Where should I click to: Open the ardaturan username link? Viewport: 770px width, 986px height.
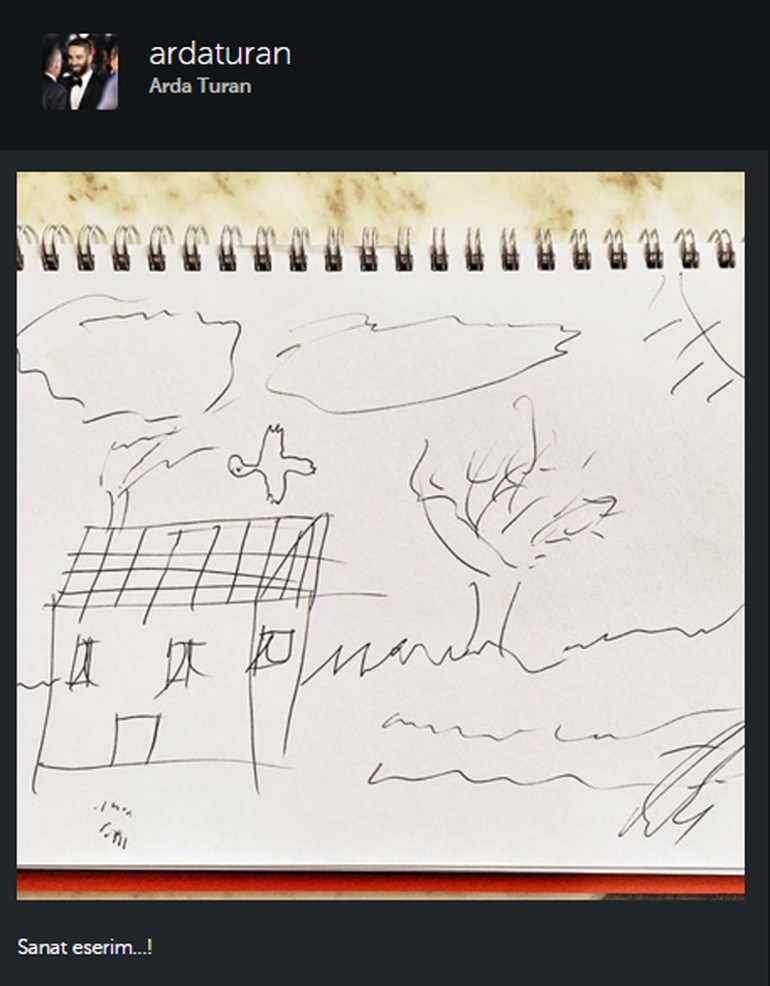219,53
